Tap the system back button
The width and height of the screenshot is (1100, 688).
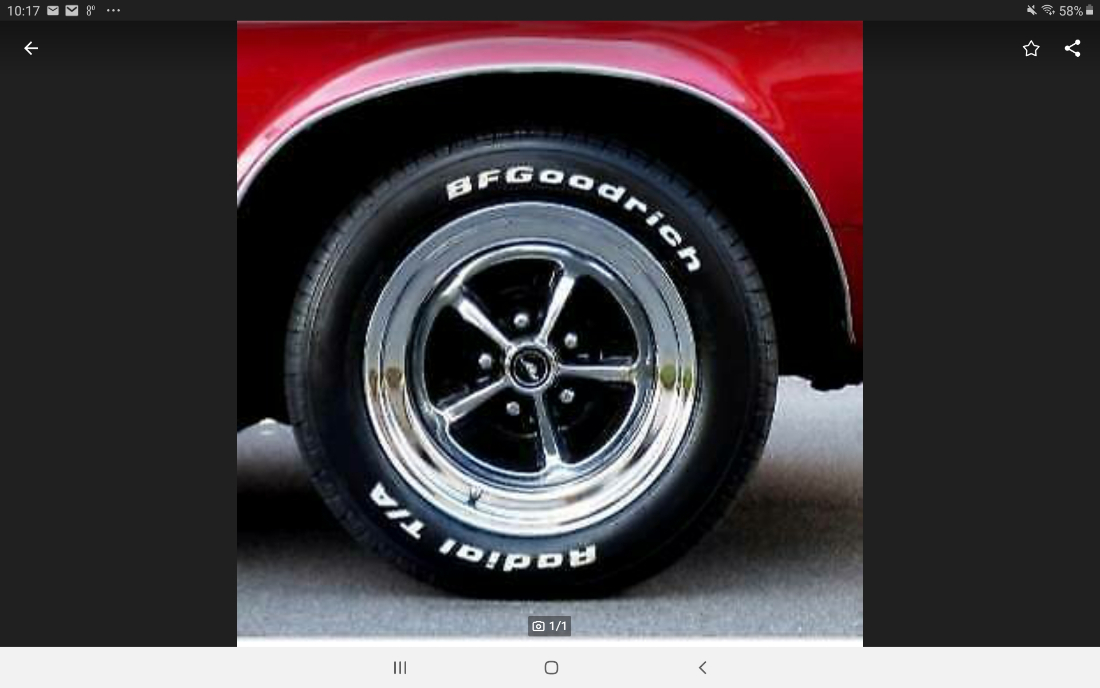pos(702,667)
